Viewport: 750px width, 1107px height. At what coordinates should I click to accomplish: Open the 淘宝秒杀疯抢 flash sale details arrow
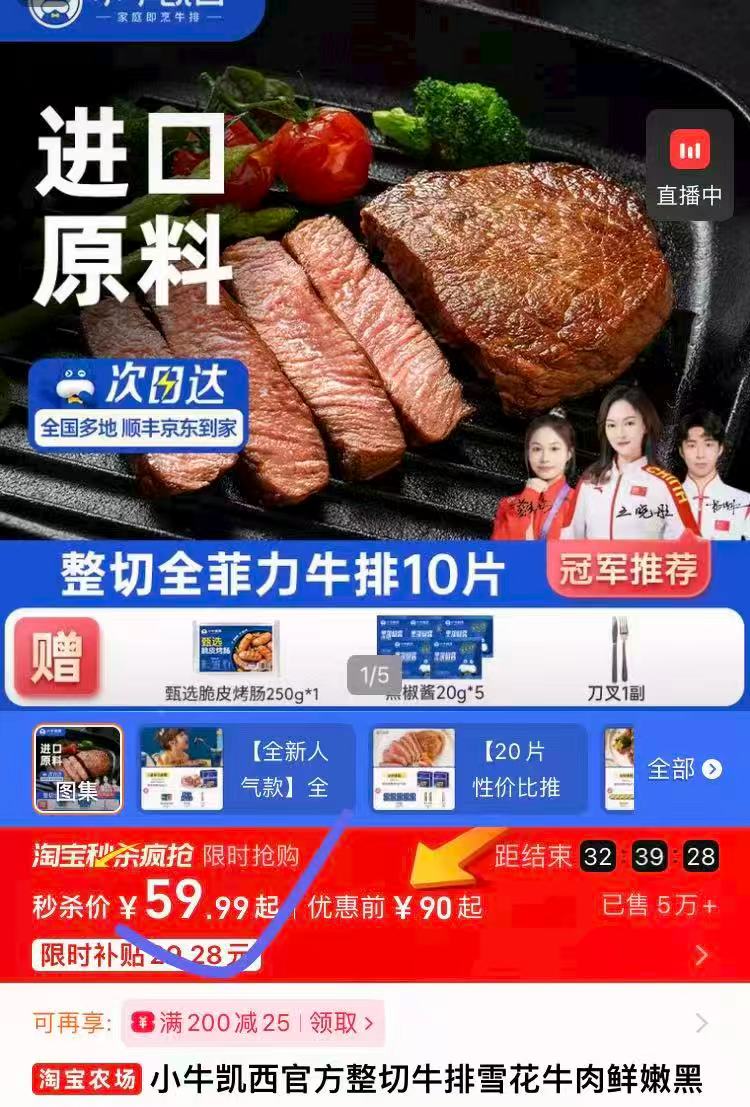[701, 955]
